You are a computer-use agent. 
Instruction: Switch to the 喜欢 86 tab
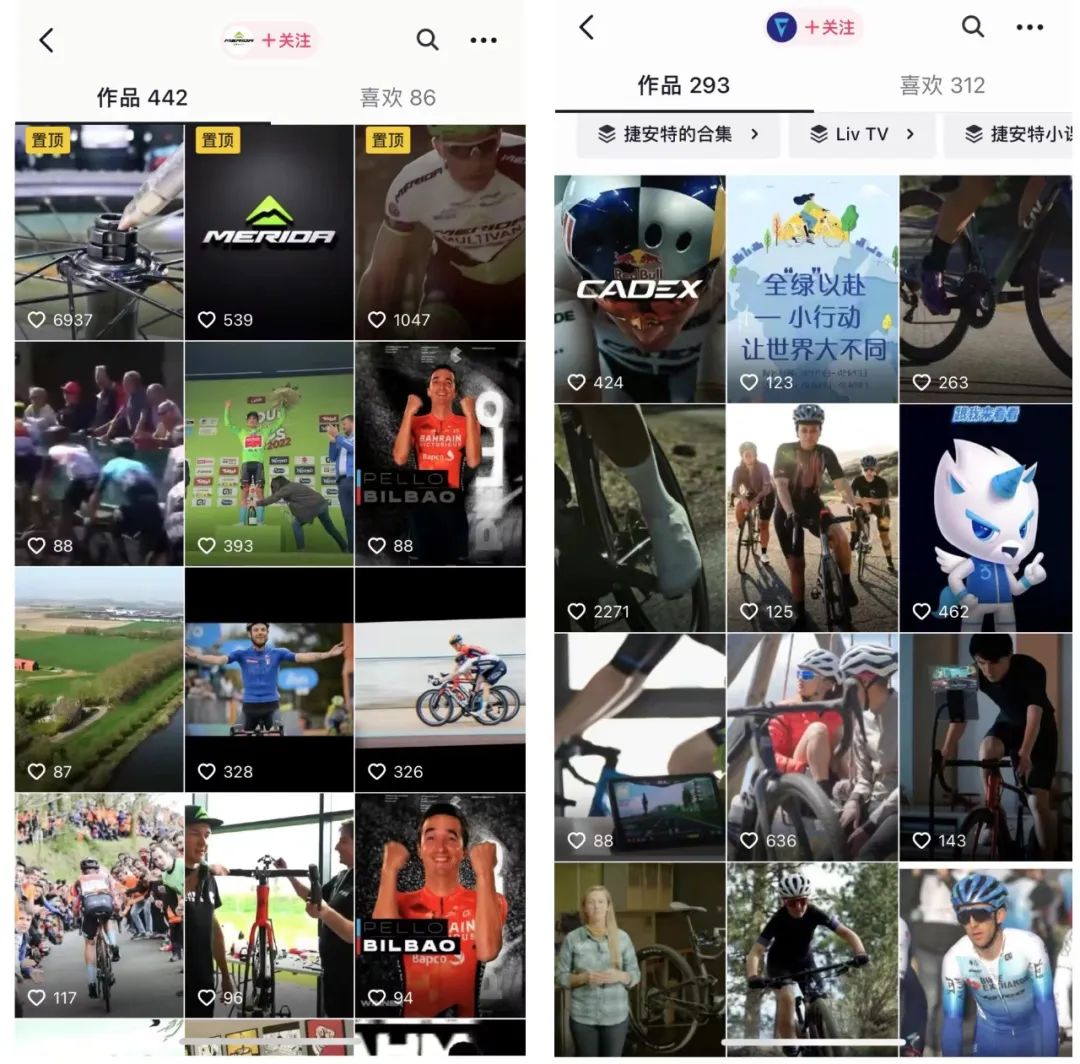[x=397, y=97]
